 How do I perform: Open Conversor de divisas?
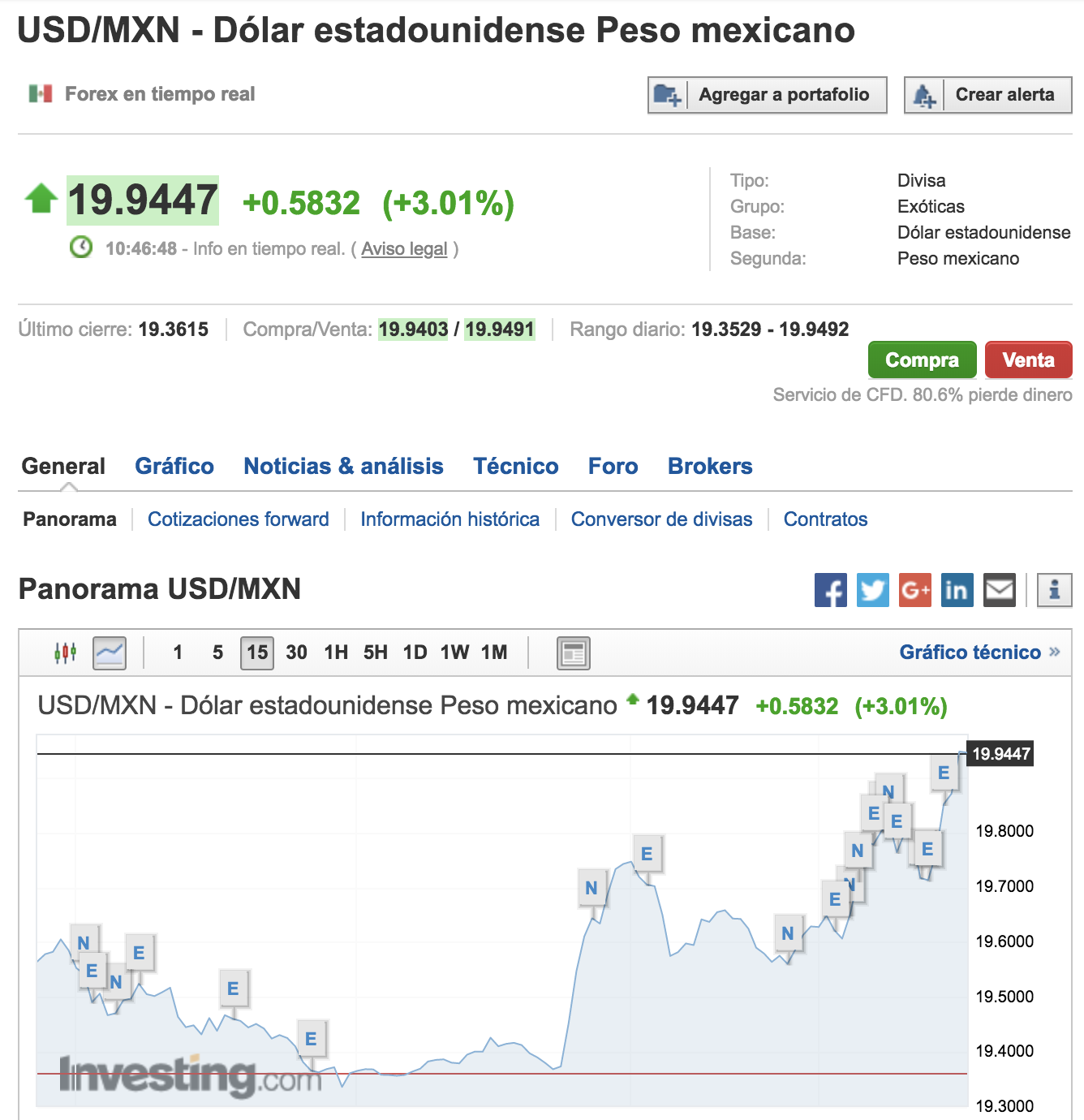point(661,519)
